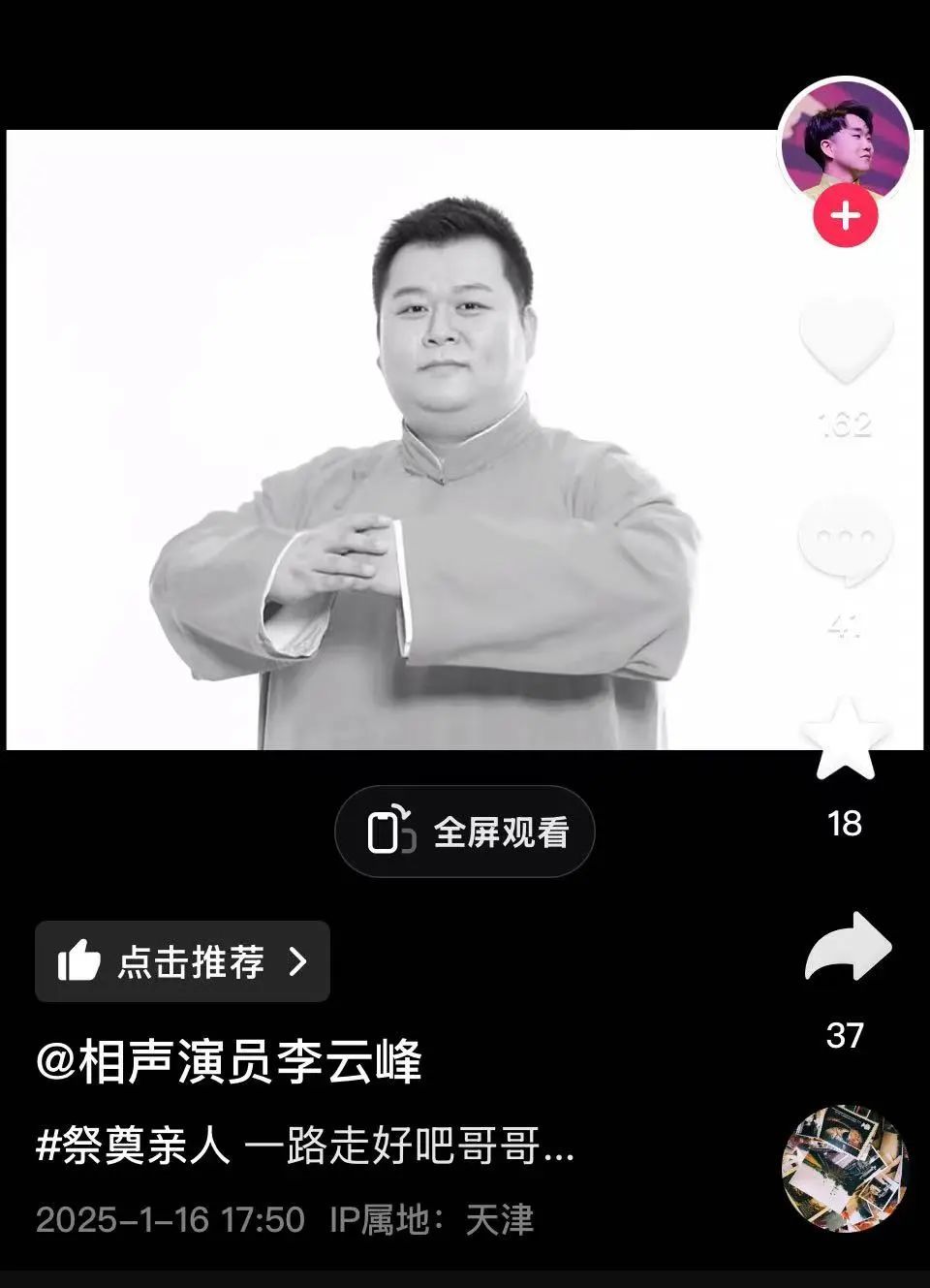Image resolution: width=930 pixels, height=1288 pixels.
Task: Click the chevron arrow on the 点击推荐 bar
Action: 296,962
